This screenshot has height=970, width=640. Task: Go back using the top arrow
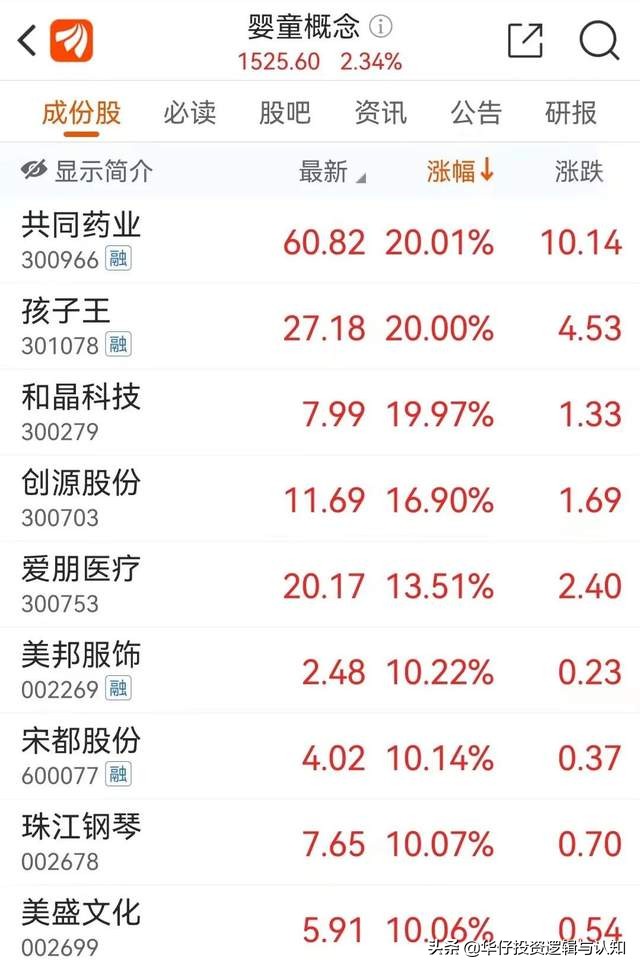coord(27,41)
